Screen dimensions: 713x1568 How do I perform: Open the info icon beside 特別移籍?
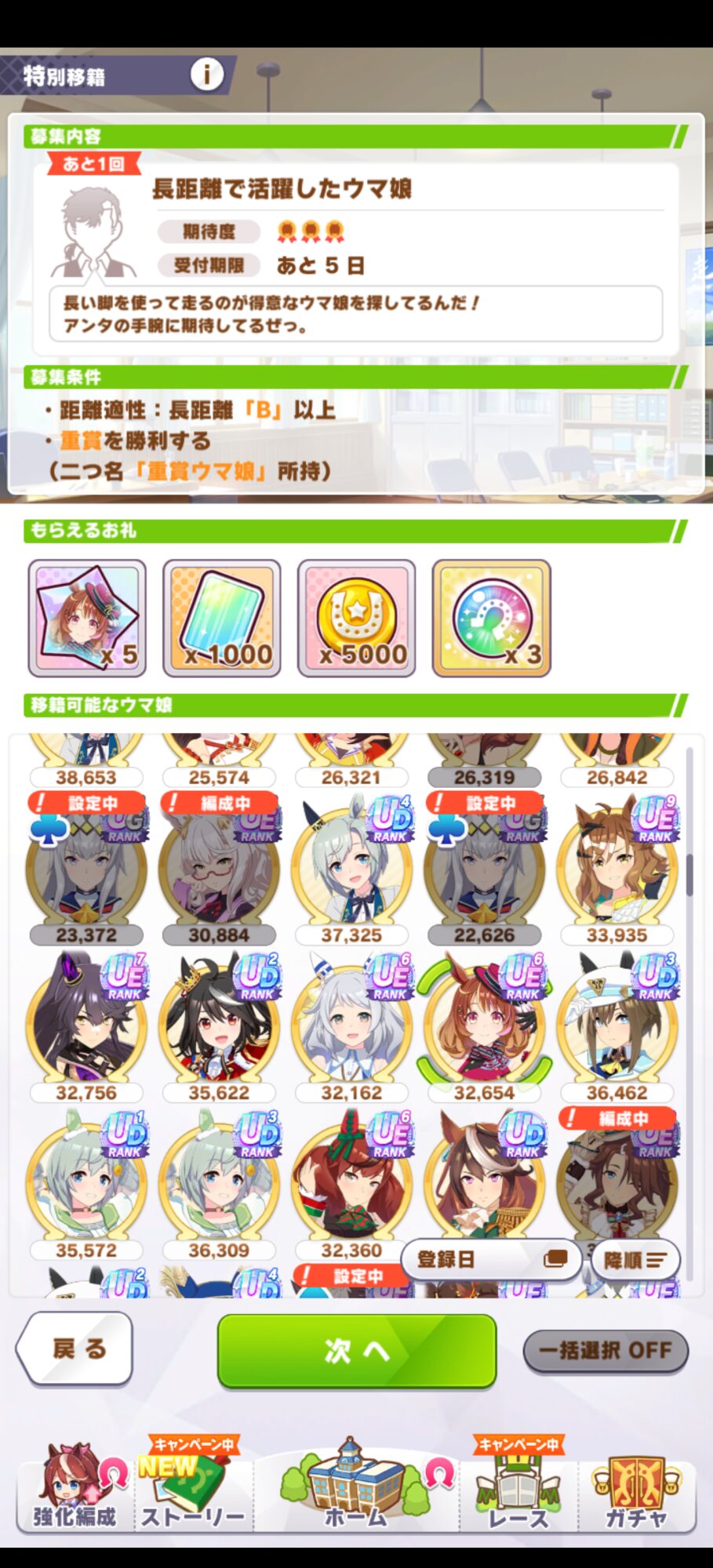click(207, 74)
